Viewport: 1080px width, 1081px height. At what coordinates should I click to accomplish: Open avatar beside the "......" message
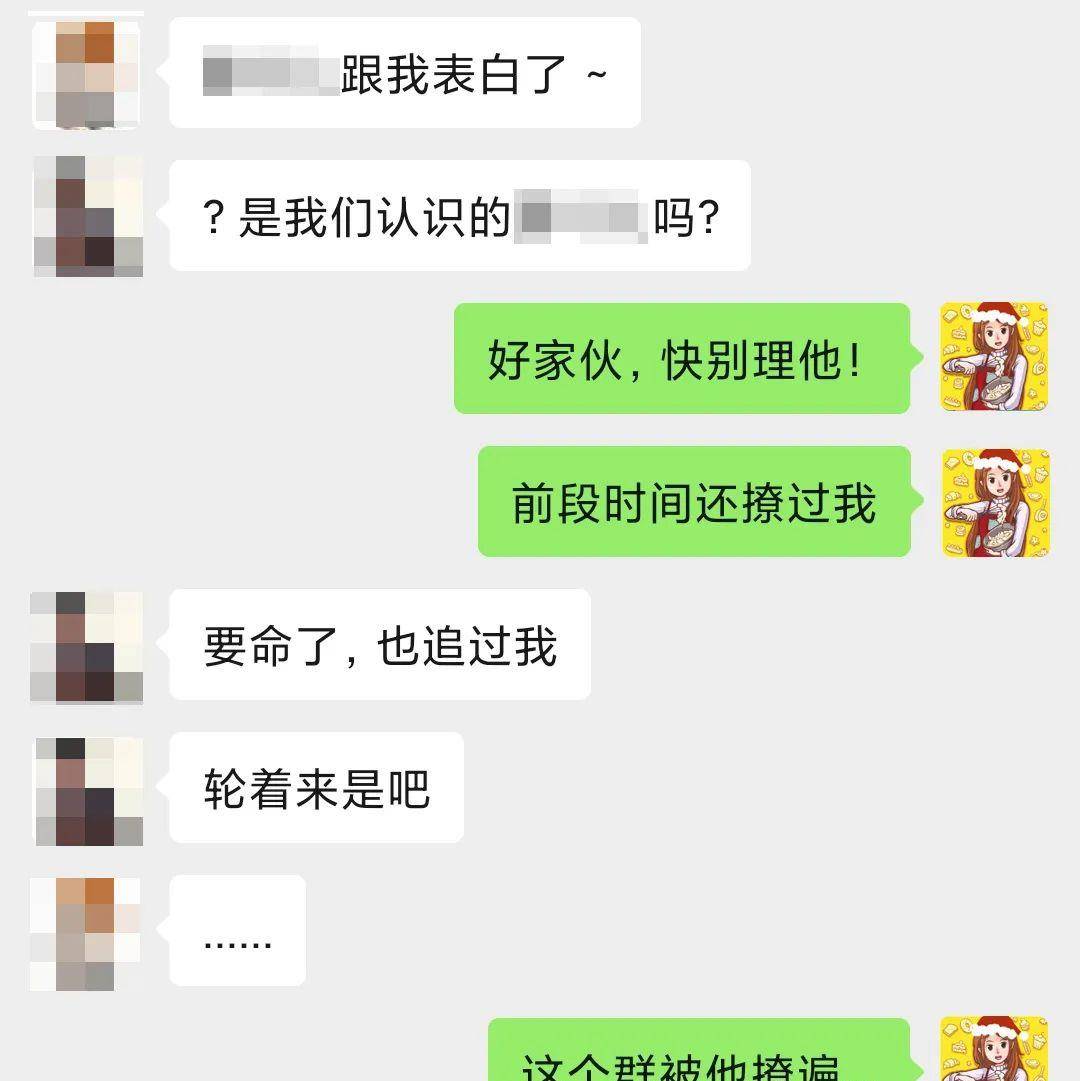click(86, 934)
